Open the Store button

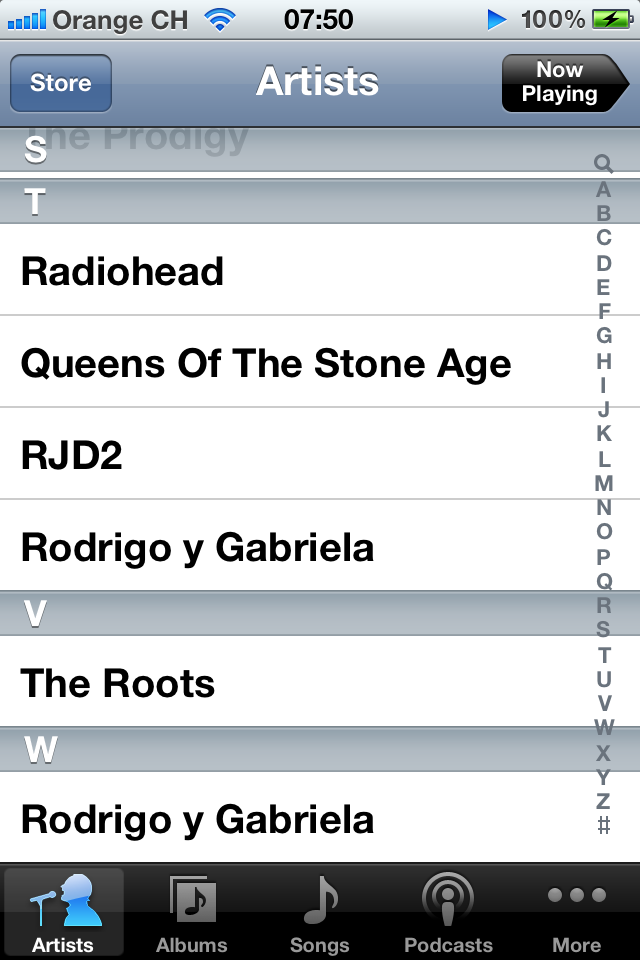click(60, 83)
